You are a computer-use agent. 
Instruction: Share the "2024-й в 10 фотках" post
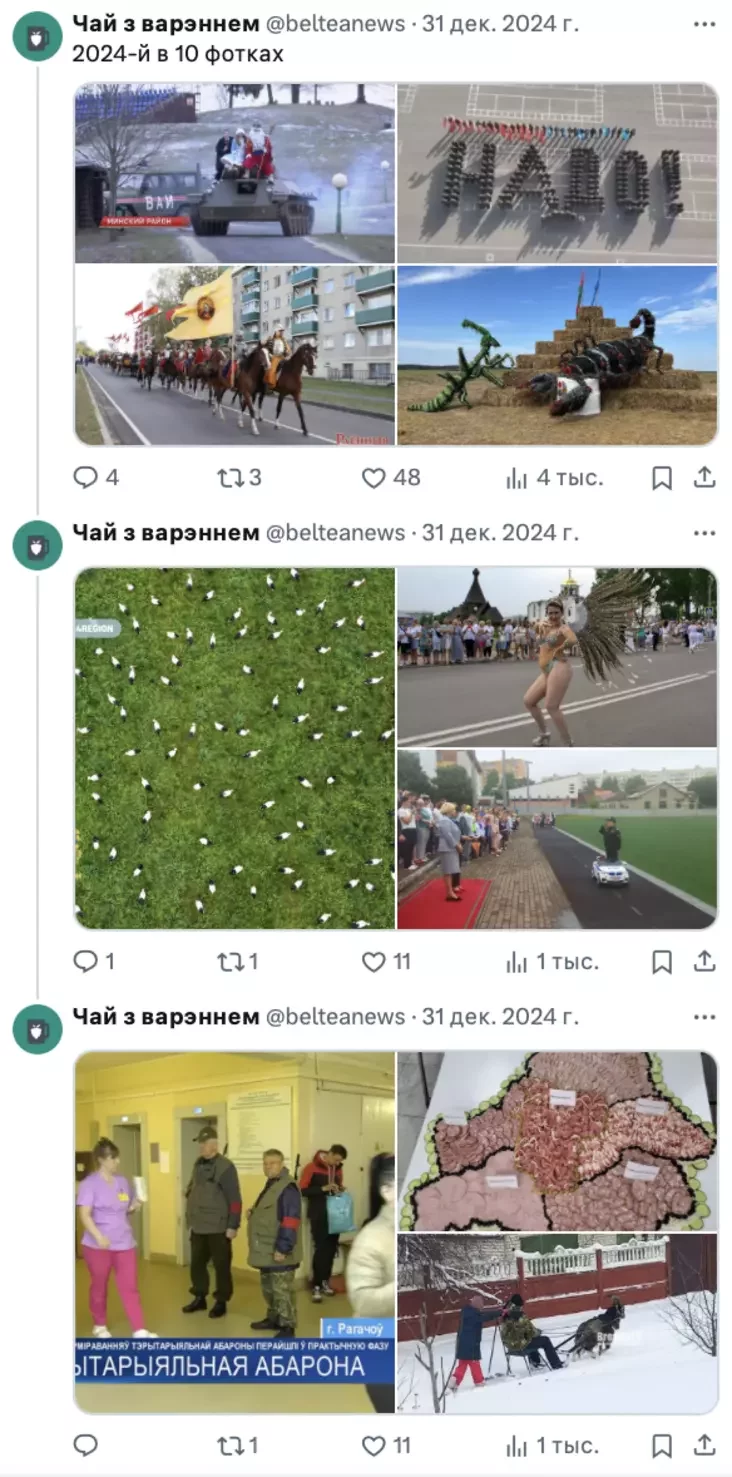click(705, 478)
